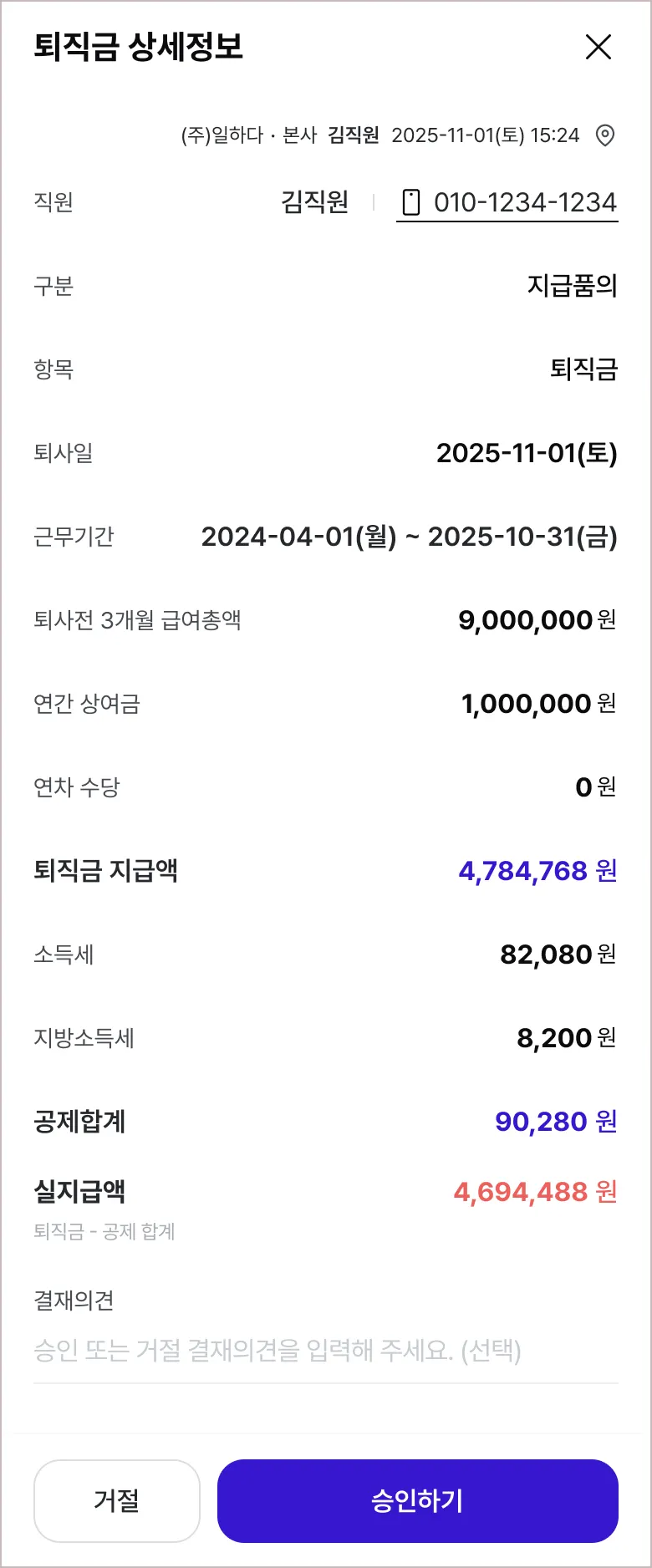Focus the 결재의견 input field

(x=325, y=1351)
